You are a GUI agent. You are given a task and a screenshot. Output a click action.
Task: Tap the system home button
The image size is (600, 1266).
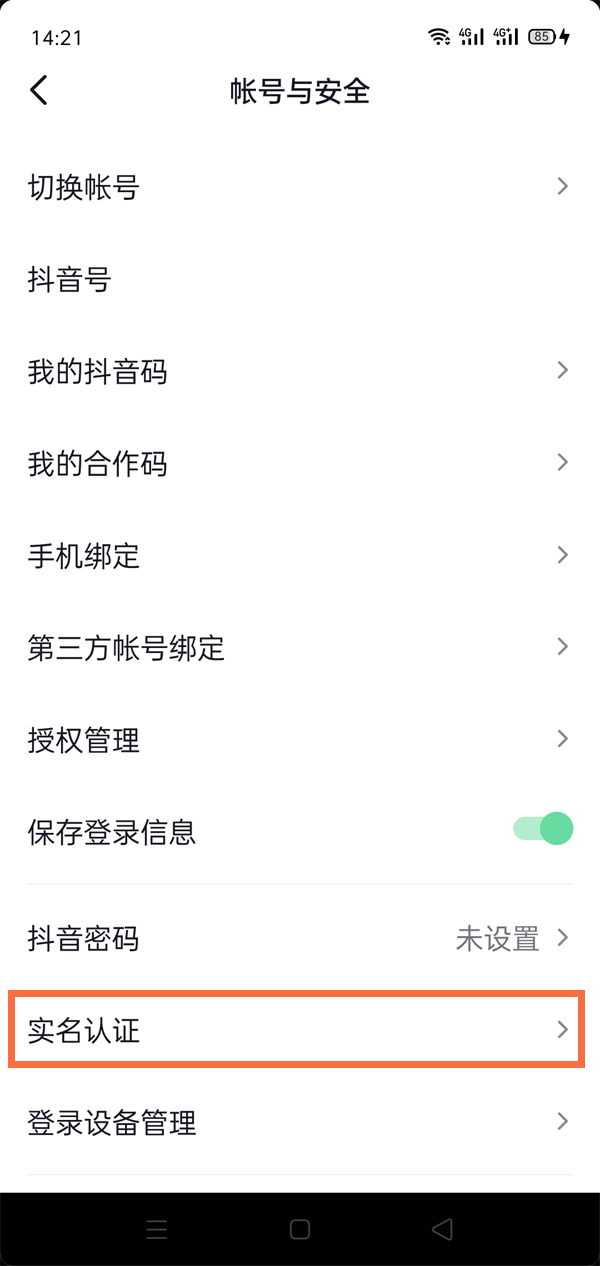click(300, 1229)
